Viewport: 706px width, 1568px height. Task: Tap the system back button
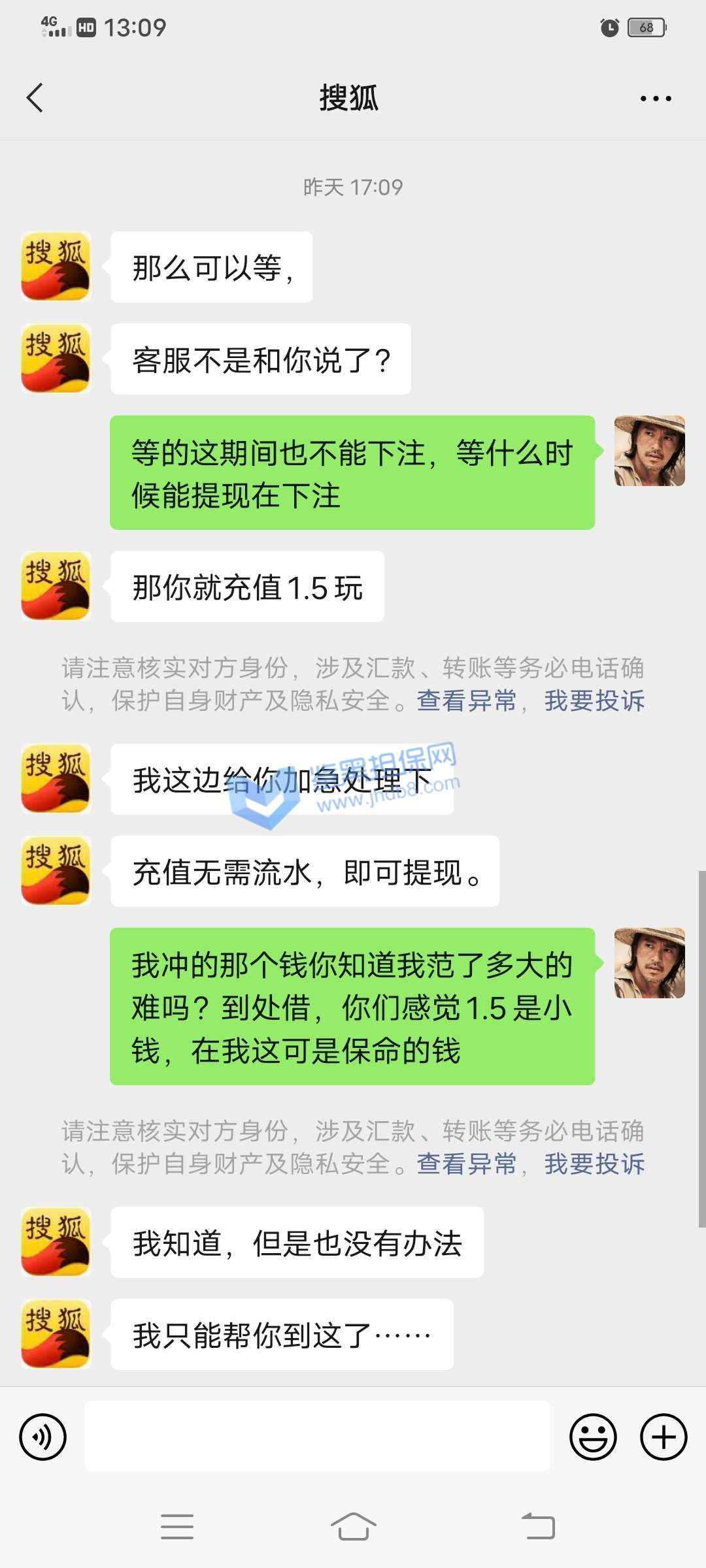tap(538, 1527)
